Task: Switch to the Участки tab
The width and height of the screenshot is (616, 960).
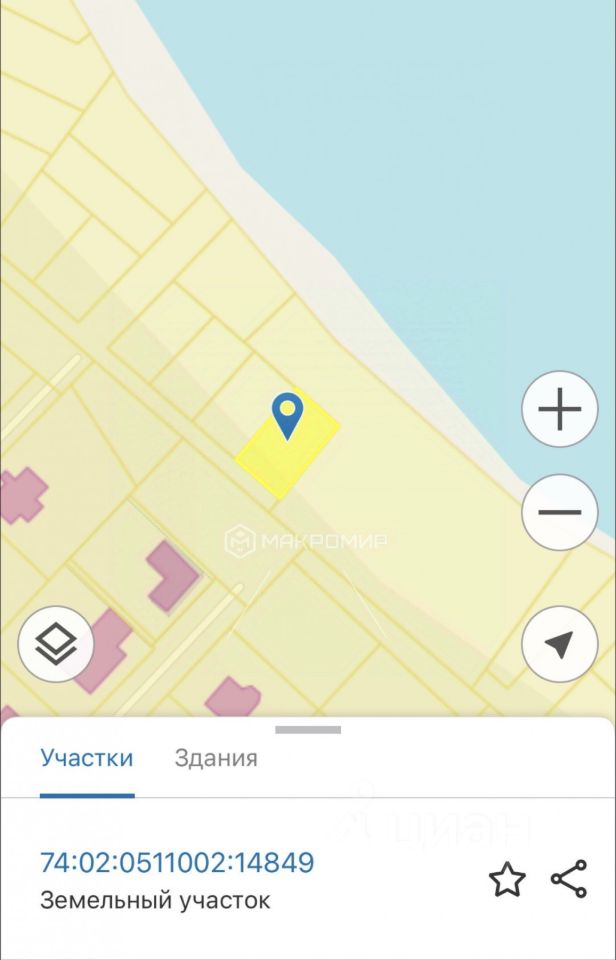Action: [x=87, y=758]
